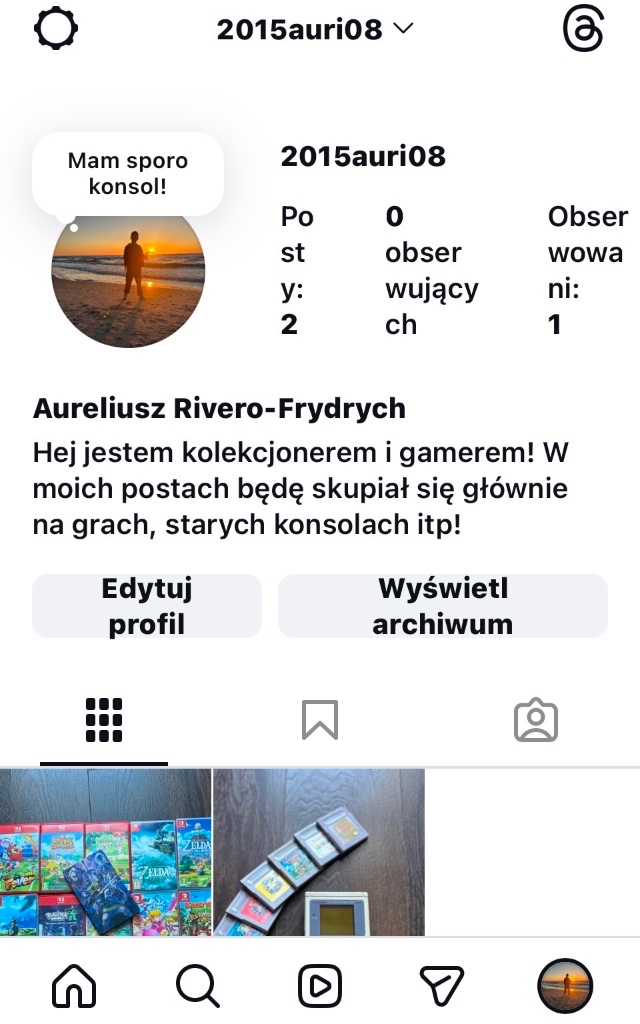Open the search and explore tab
The width and height of the screenshot is (640, 1024).
click(197, 986)
